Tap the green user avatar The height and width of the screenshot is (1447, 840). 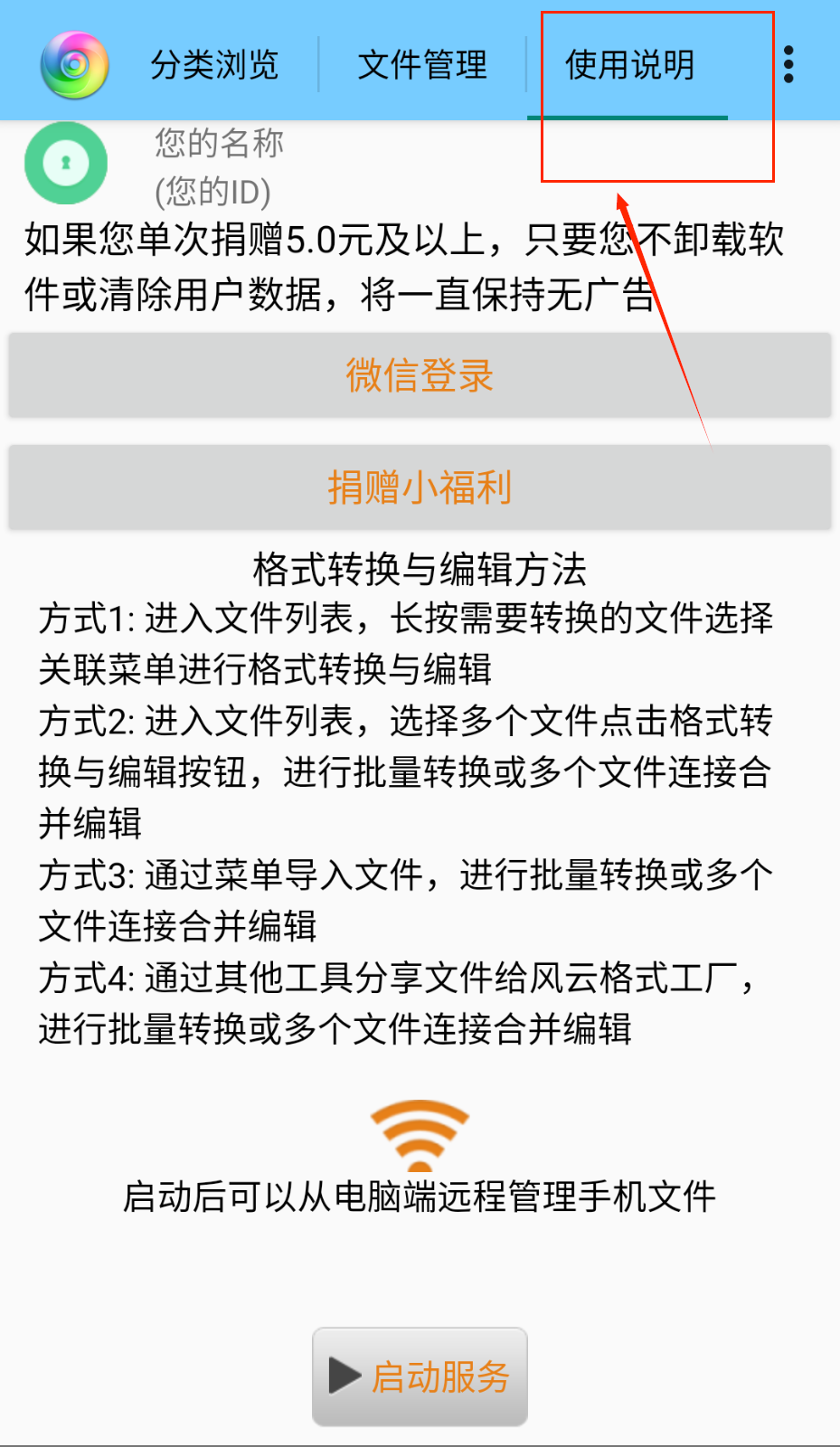coord(66,163)
